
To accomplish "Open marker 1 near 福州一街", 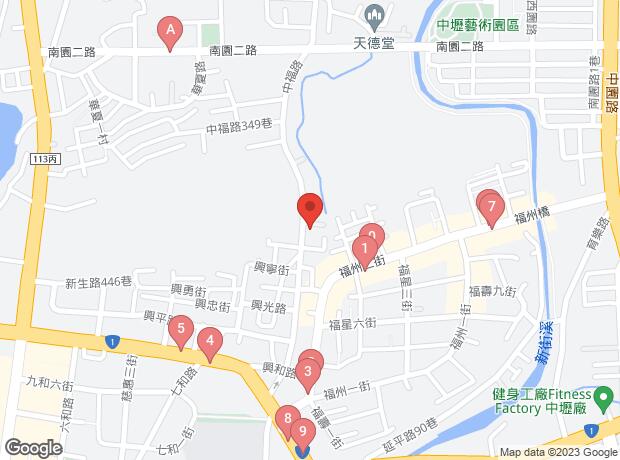I will coord(366,247).
